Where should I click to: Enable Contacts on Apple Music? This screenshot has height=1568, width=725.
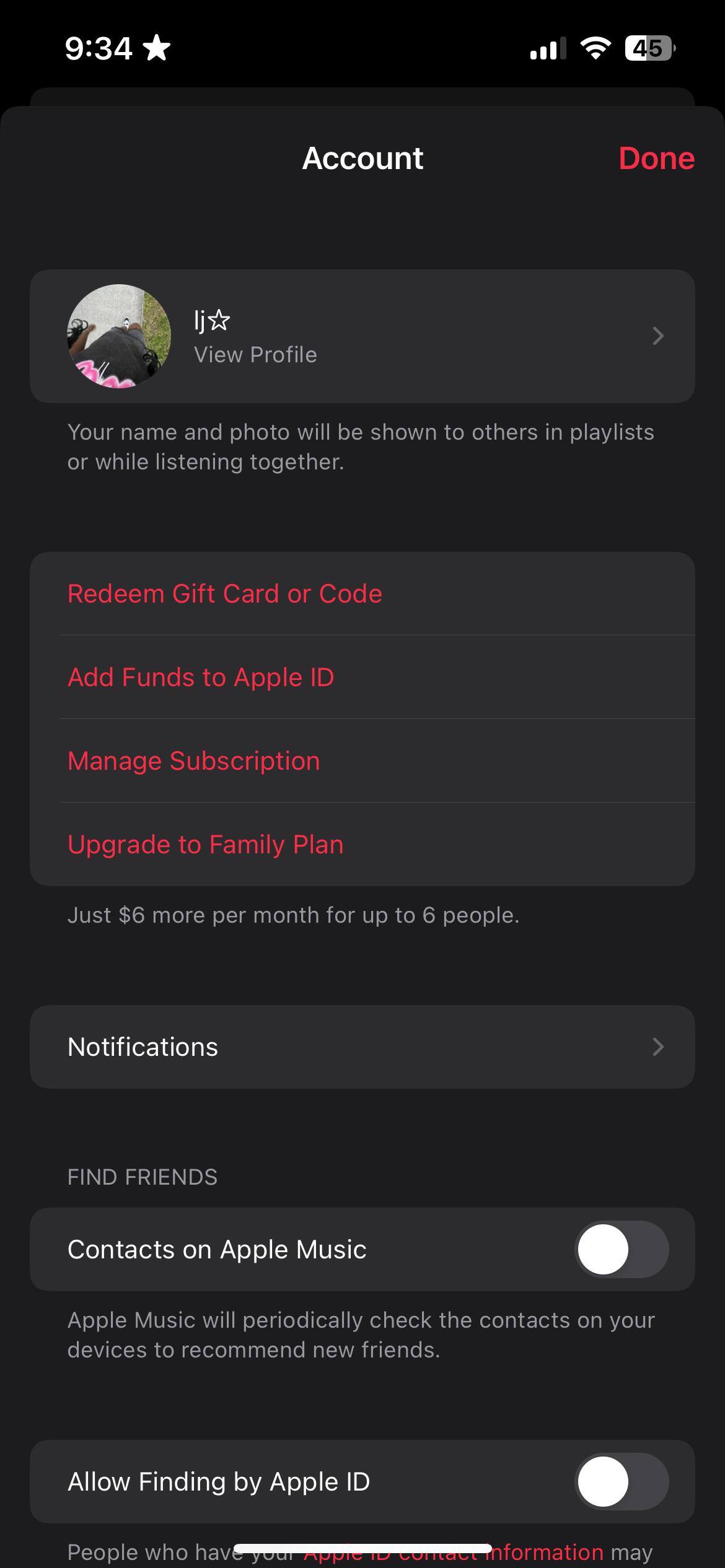pyautogui.click(x=622, y=1249)
